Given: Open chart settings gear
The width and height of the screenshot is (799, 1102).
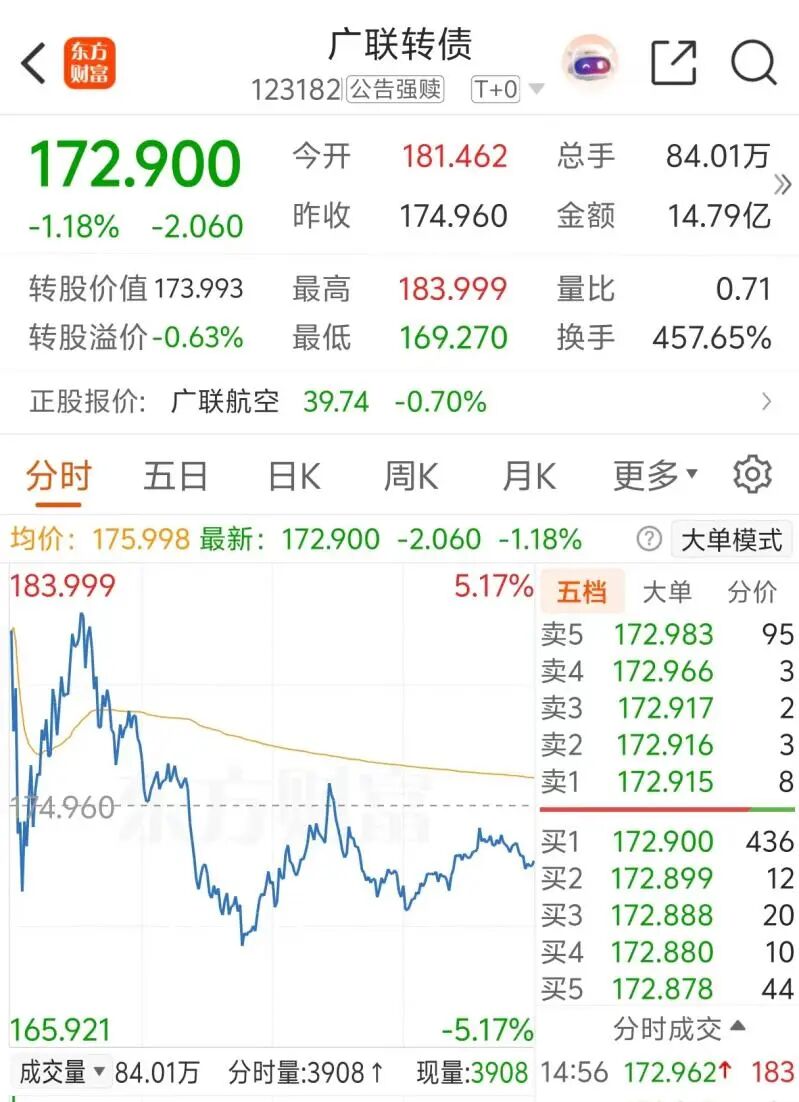Looking at the screenshot, I should coord(752,475).
